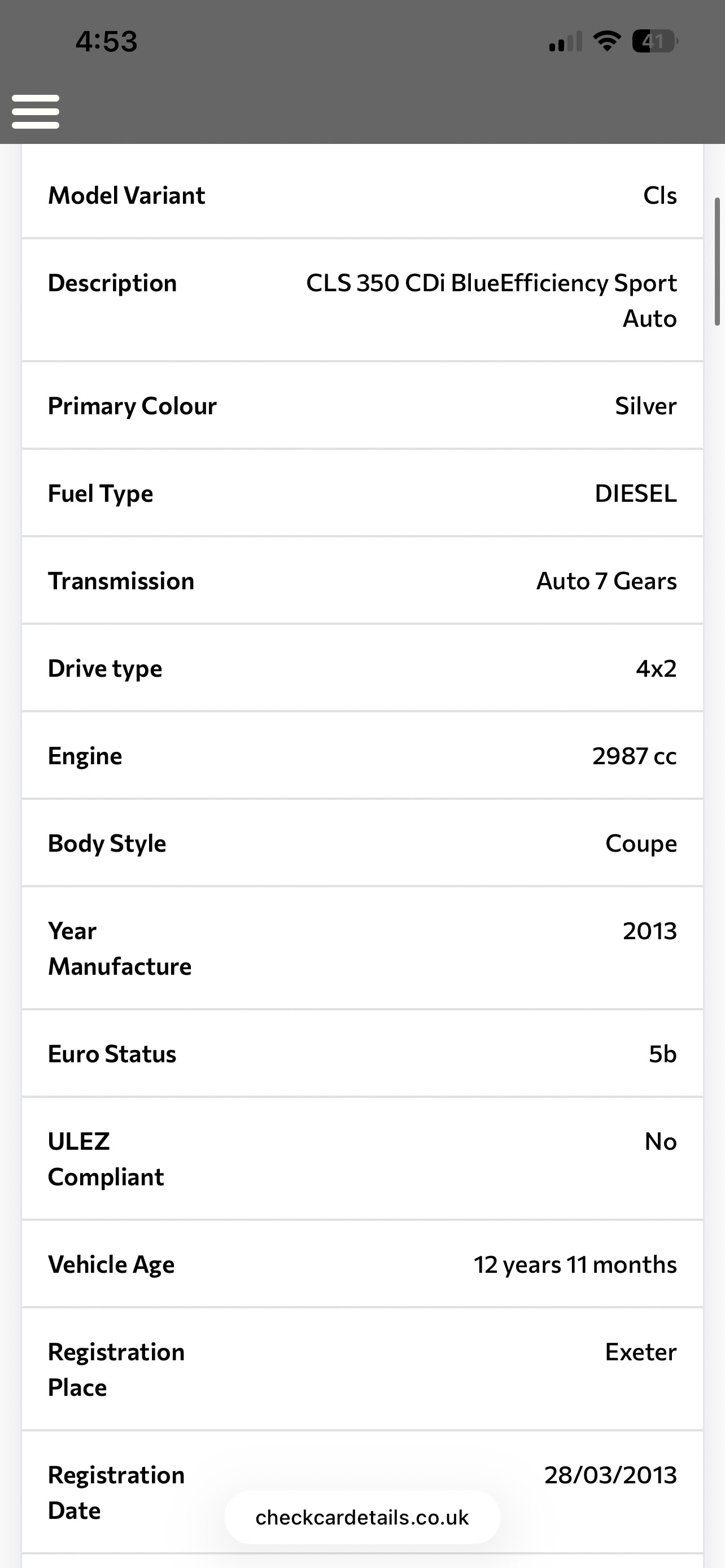Screen dimensions: 725x1568
Task: Tap the Primary Colour Silver entry
Action: [362, 405]
